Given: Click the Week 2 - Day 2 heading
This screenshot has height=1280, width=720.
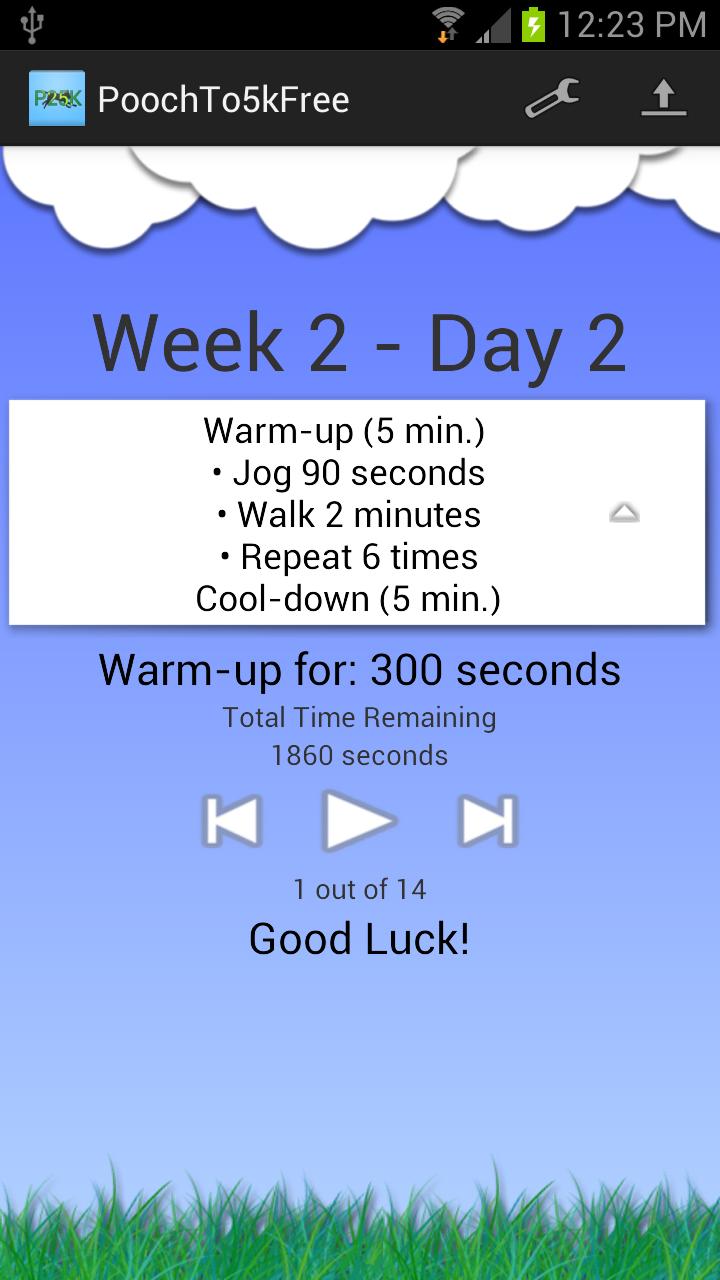Looking at the screenshot, I should [360, 341].
